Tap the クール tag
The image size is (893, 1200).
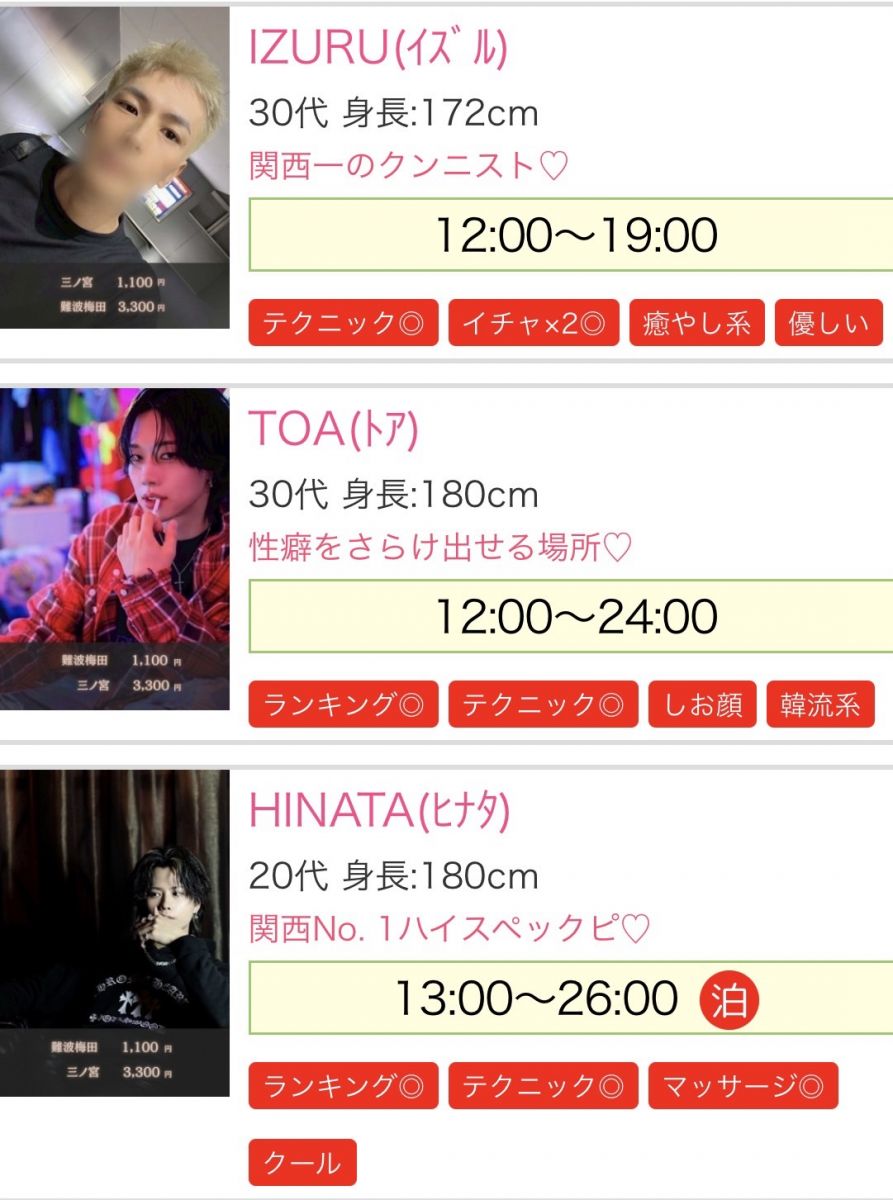(302, 1163)
